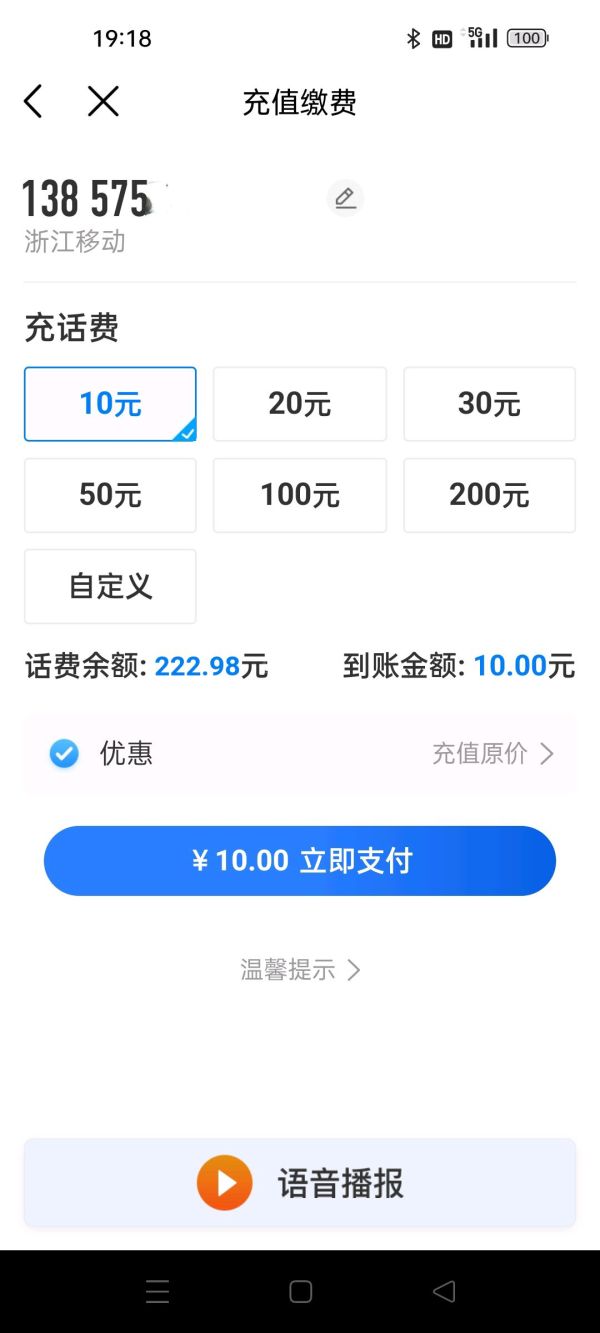600x1333 pixels.
Task: Select the 10元 recharge amount
Action: pos(110,404)
